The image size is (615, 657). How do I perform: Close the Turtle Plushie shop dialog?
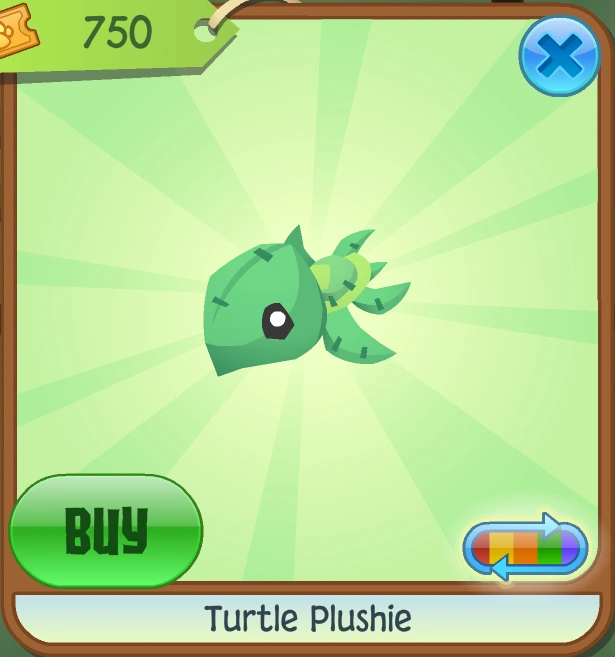[x=559, y=56]
